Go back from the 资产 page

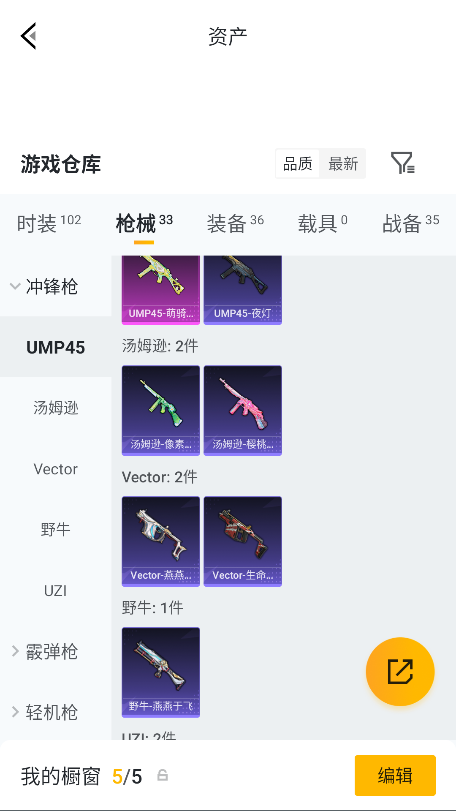click(x=29, y=36)
